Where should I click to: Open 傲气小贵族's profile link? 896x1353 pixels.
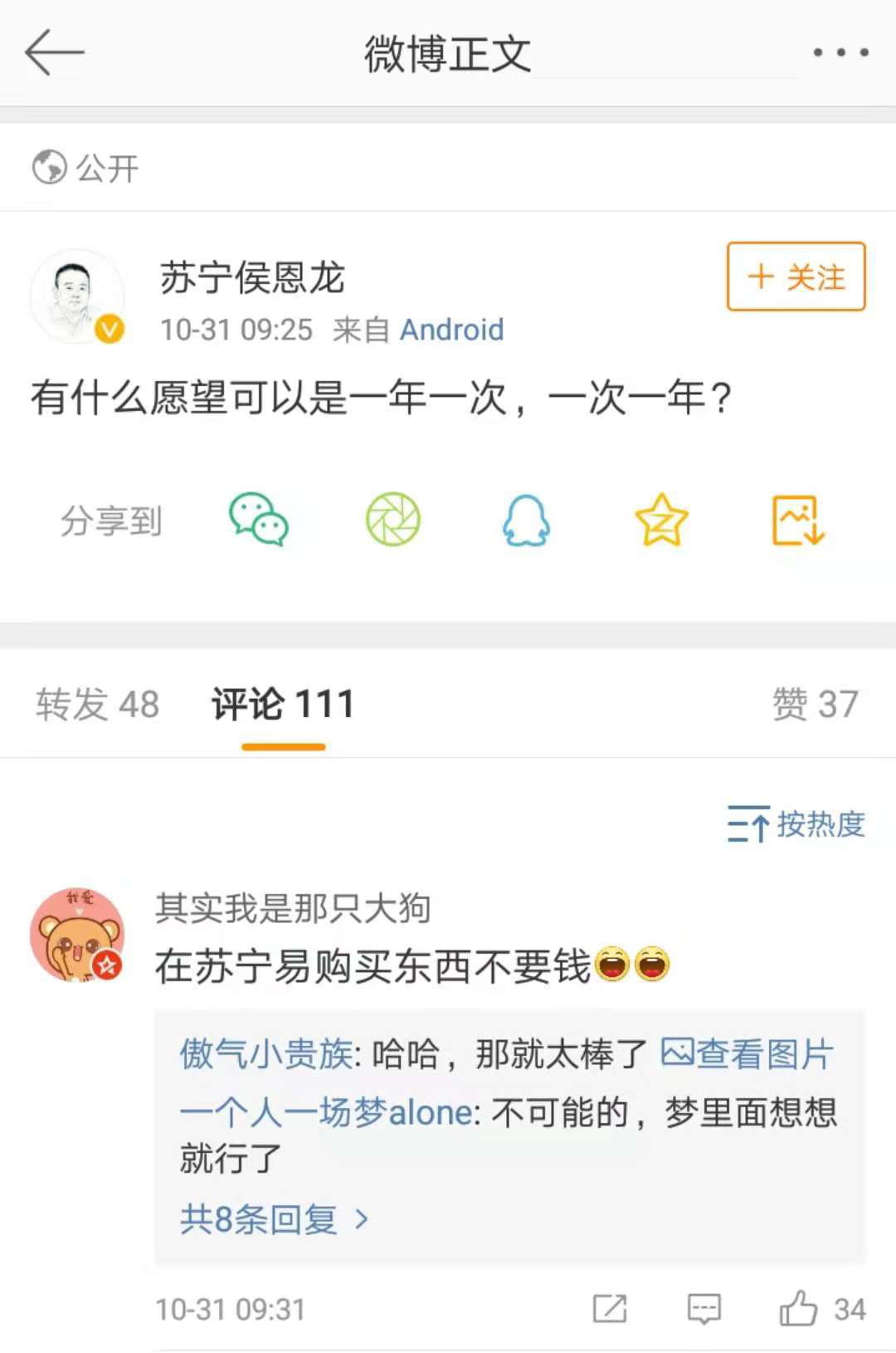coord(265,1054)
